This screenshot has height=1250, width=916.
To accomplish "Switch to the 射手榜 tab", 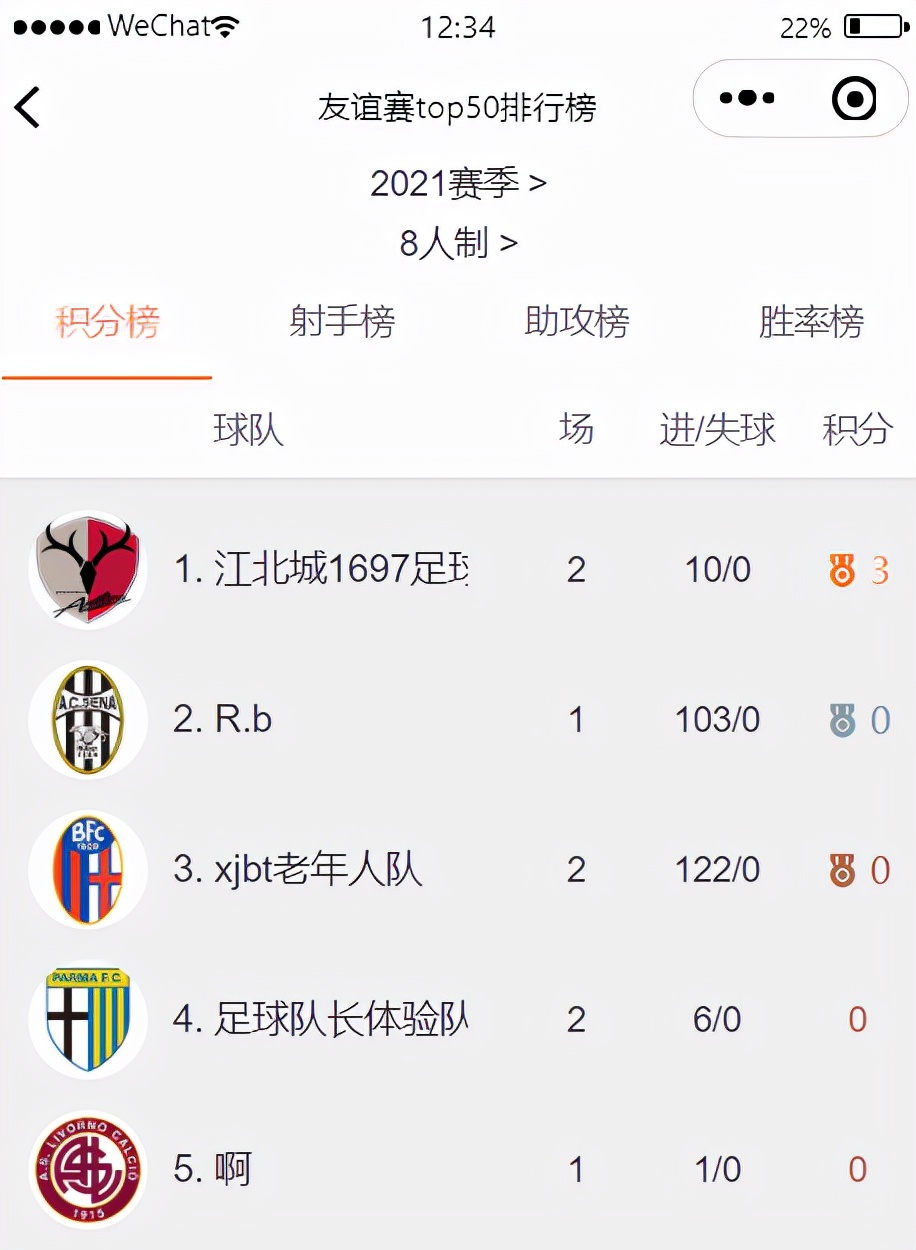I will 342,320.
